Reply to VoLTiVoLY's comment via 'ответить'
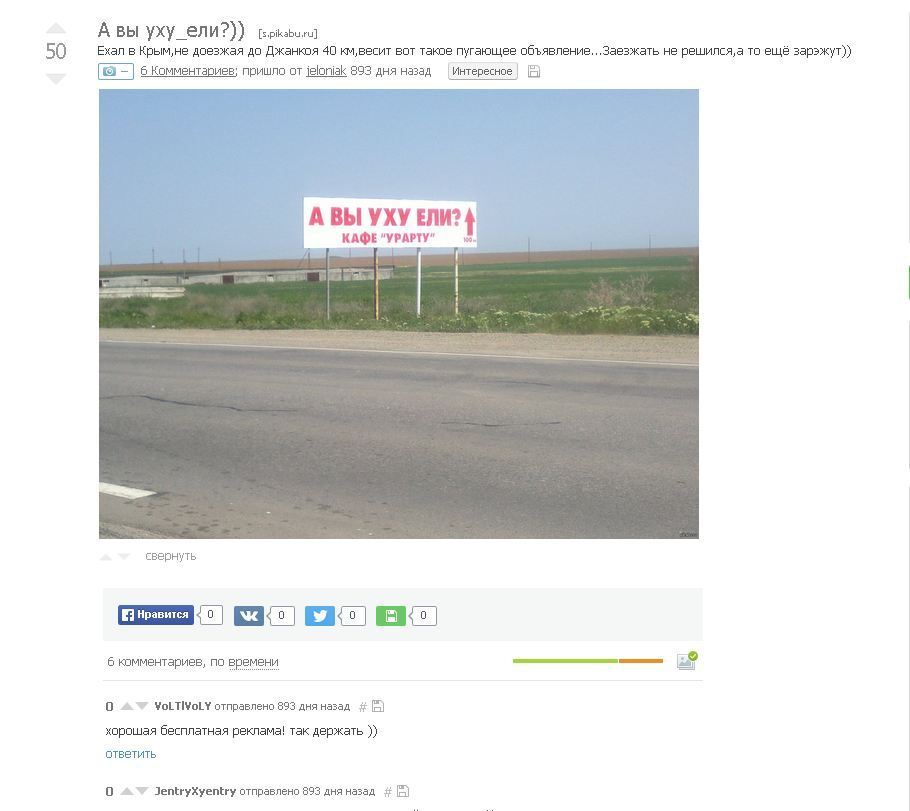The width and height of the screenshot is (910, 811). coord(131,754)
